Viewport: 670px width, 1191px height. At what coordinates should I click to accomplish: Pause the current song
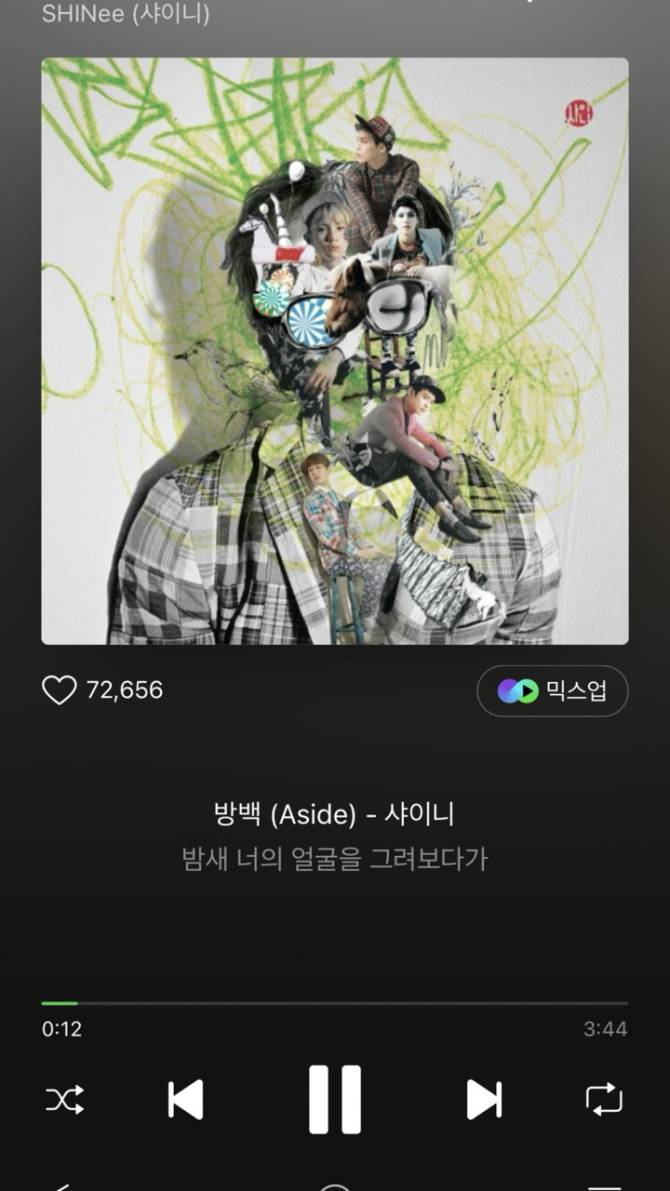click(x=335, y=1100)
